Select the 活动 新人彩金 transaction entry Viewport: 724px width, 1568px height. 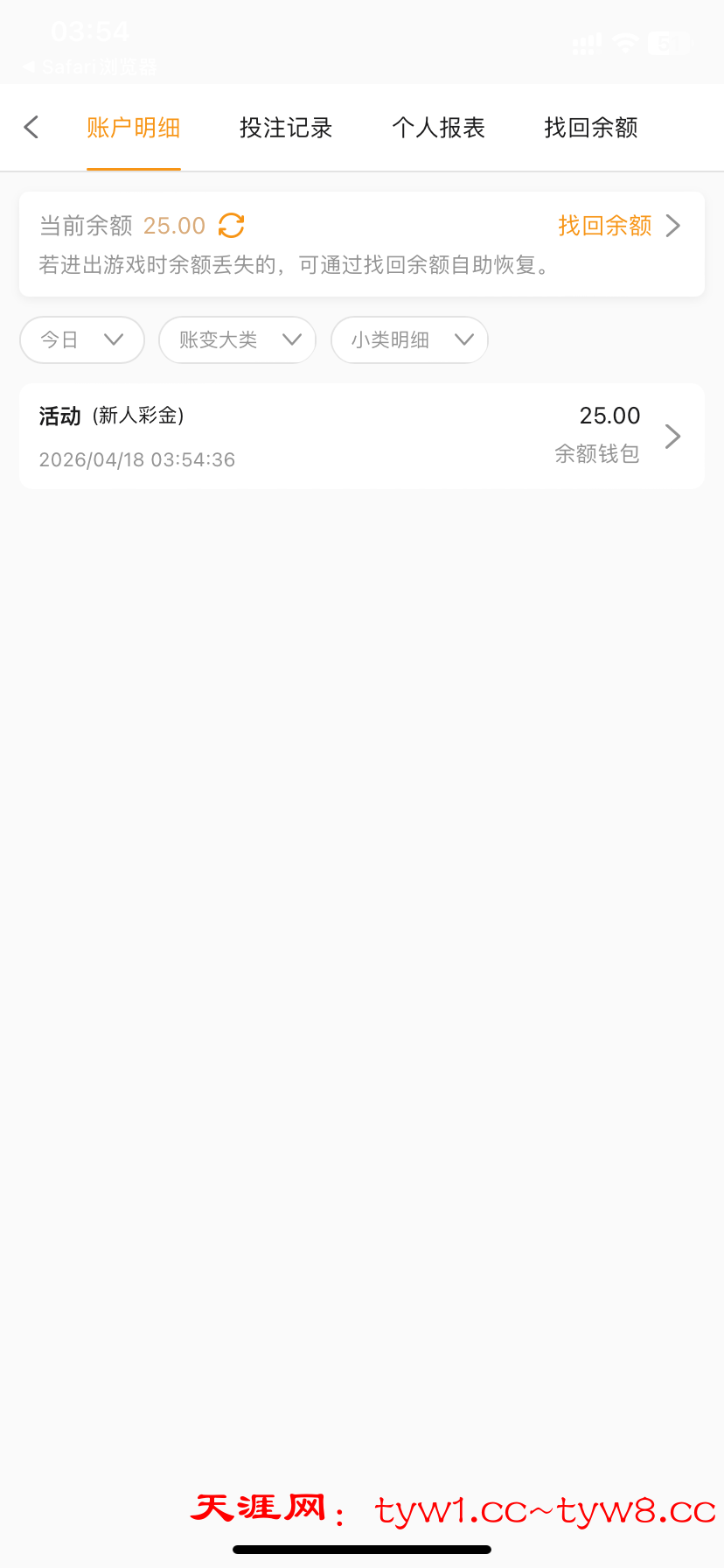(x=112, y=416)
